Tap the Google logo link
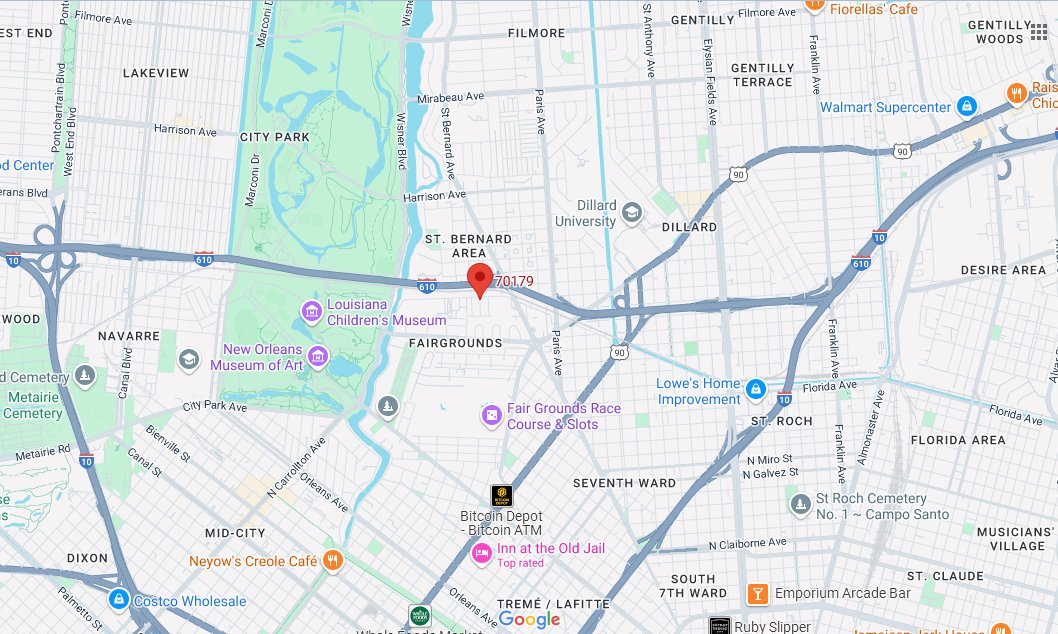This screenshot has width=1058, height=634. click(530, 620)
